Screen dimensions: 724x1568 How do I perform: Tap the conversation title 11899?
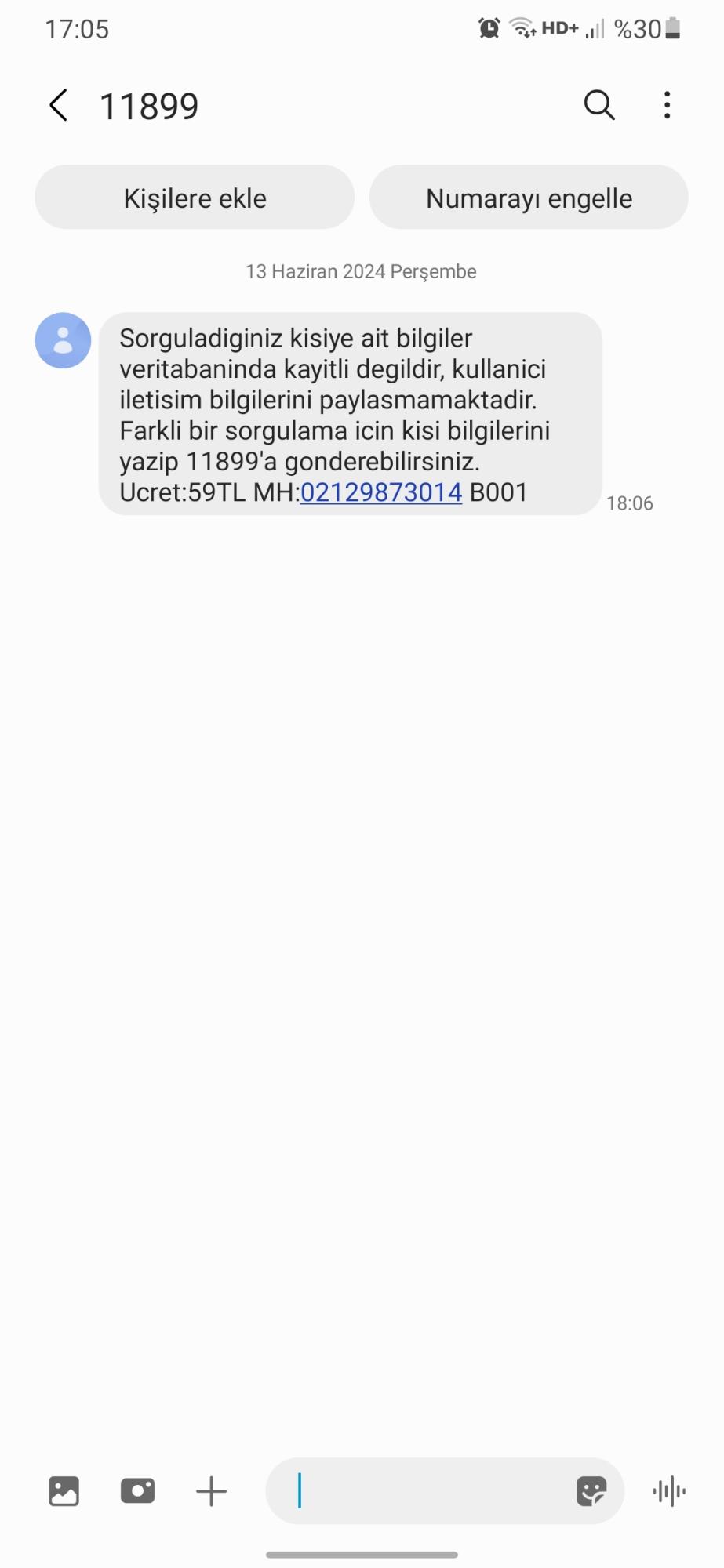click(150, 104)
